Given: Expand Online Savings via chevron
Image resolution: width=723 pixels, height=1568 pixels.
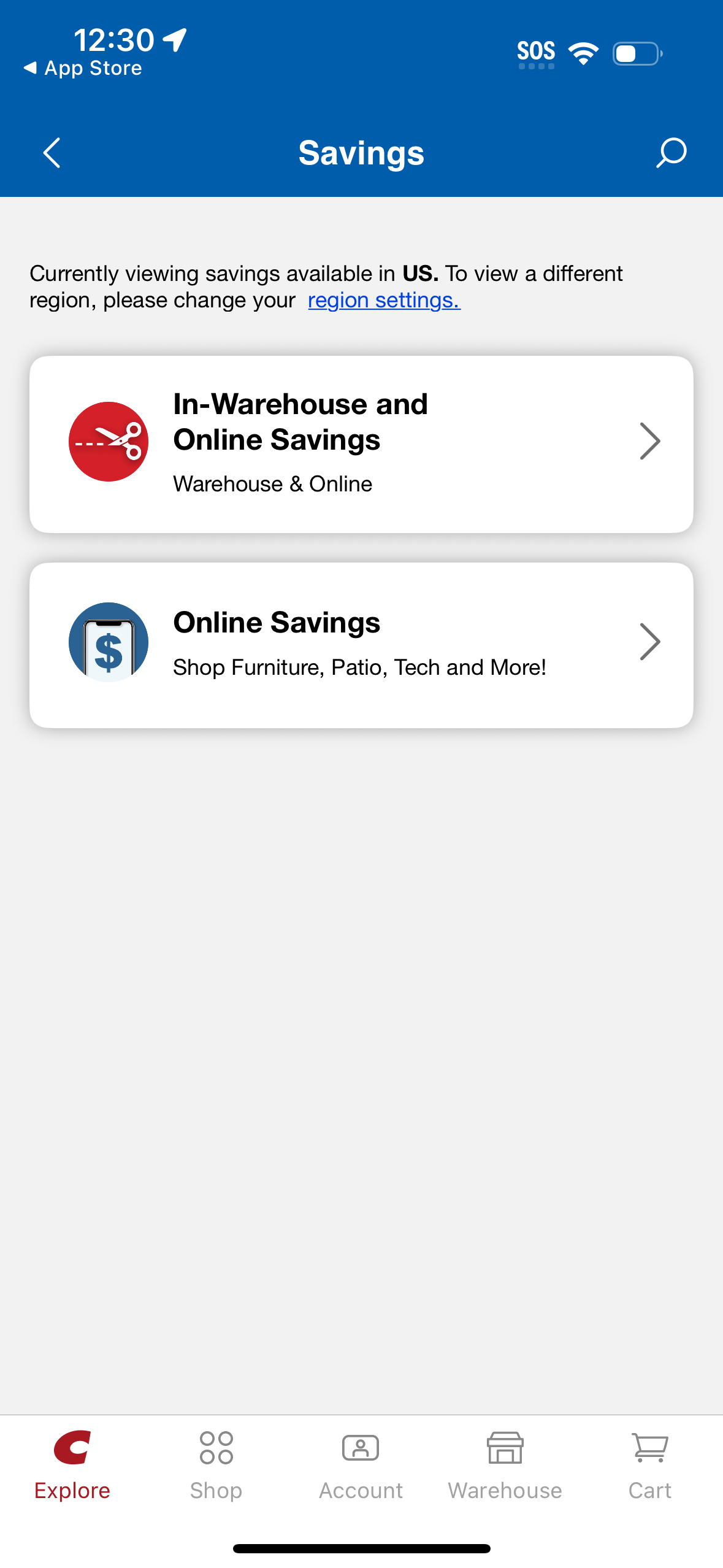Looking at the screenshot, I should (650, 642).
